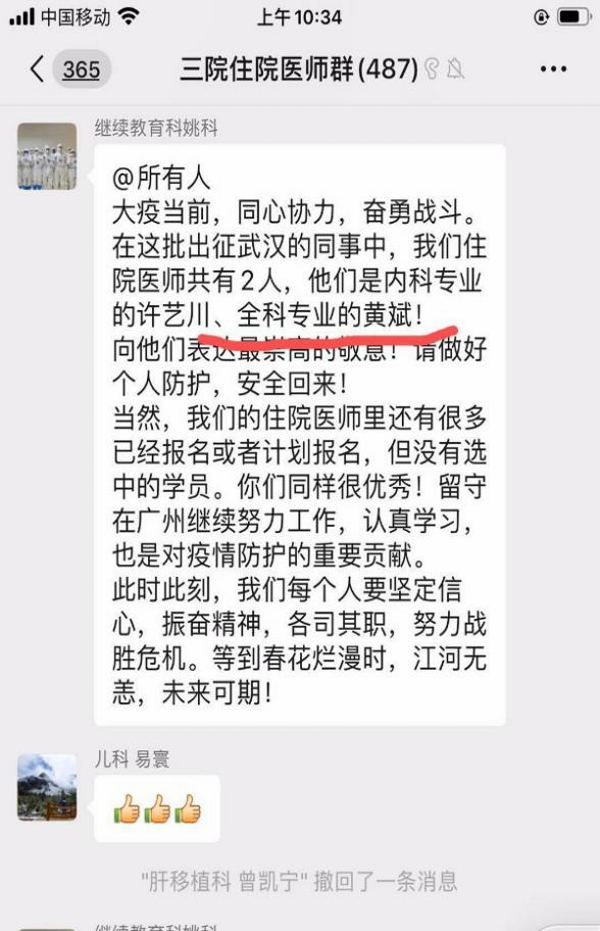Open the group chat overflow menu

pyautogui.click(x=553, y=69)
